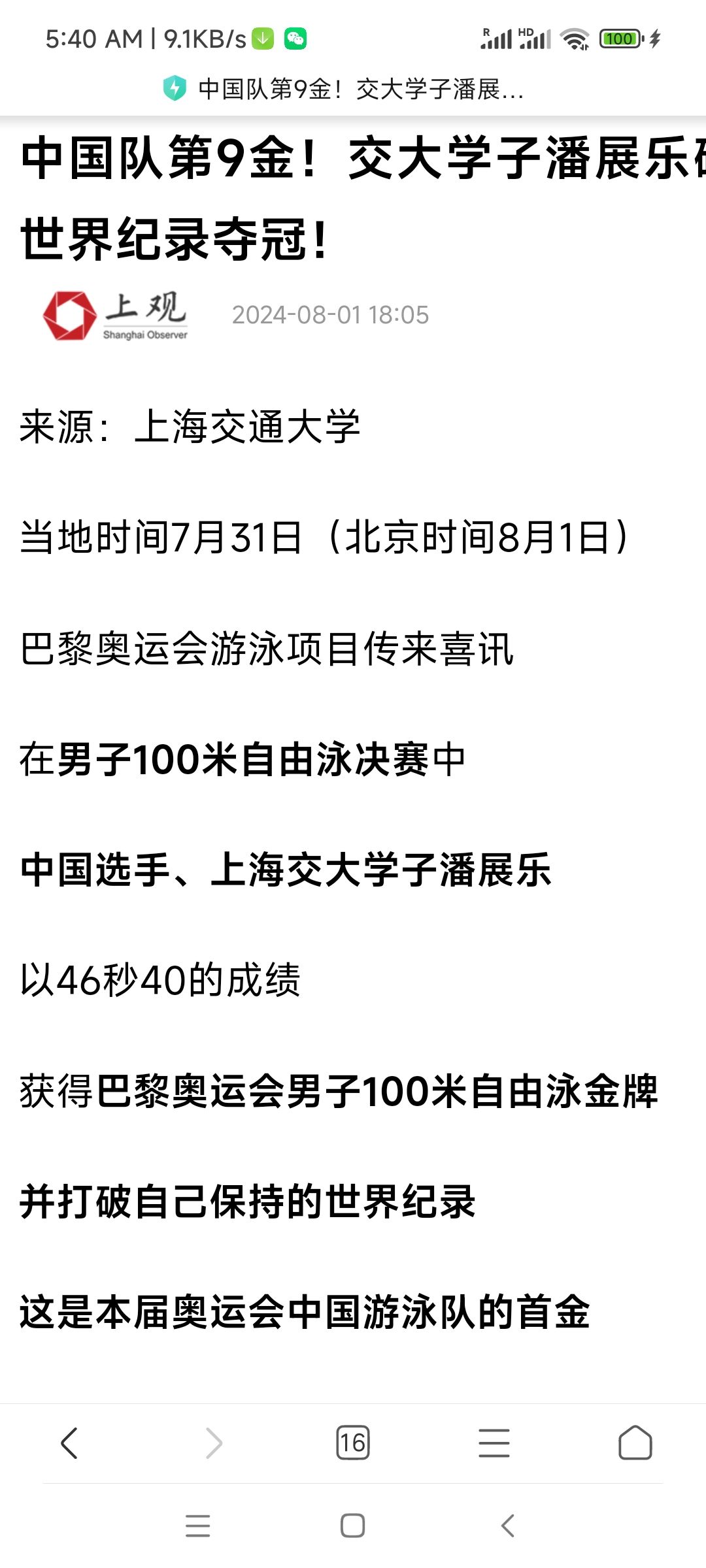Open the site security shield icon
Viewport: 706px width, 1568px height.
coord(175,89)
